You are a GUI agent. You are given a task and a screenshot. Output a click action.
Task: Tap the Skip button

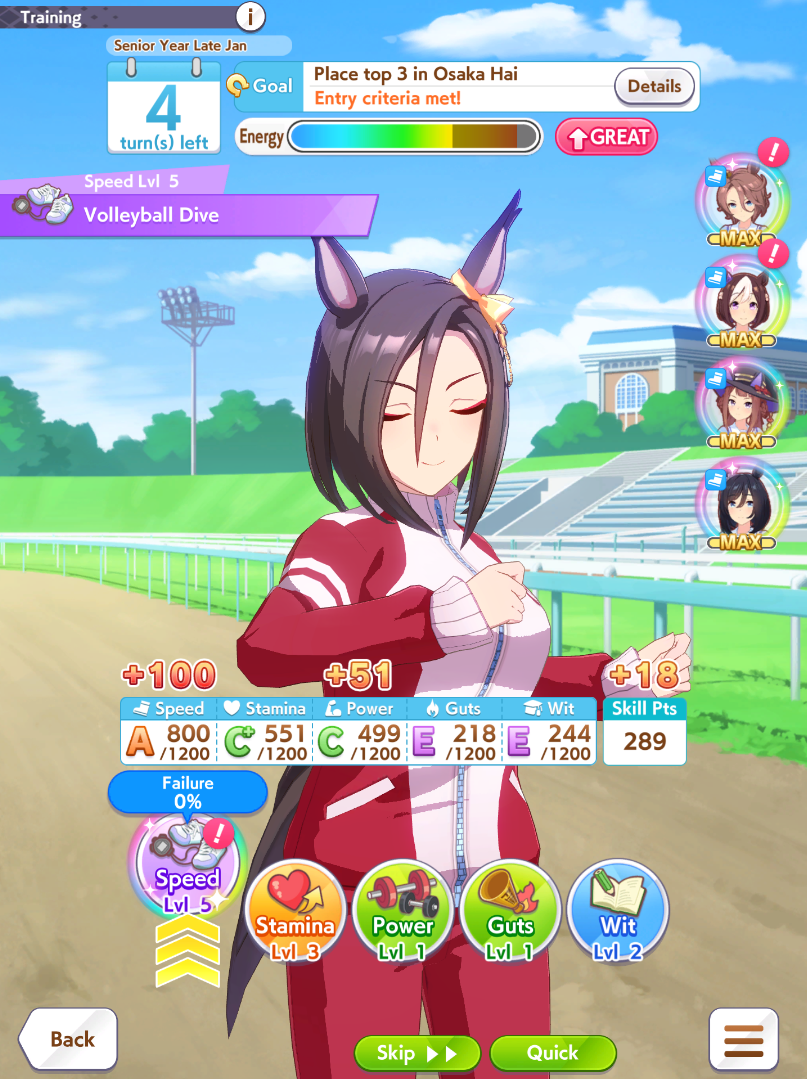[417, 1052]
